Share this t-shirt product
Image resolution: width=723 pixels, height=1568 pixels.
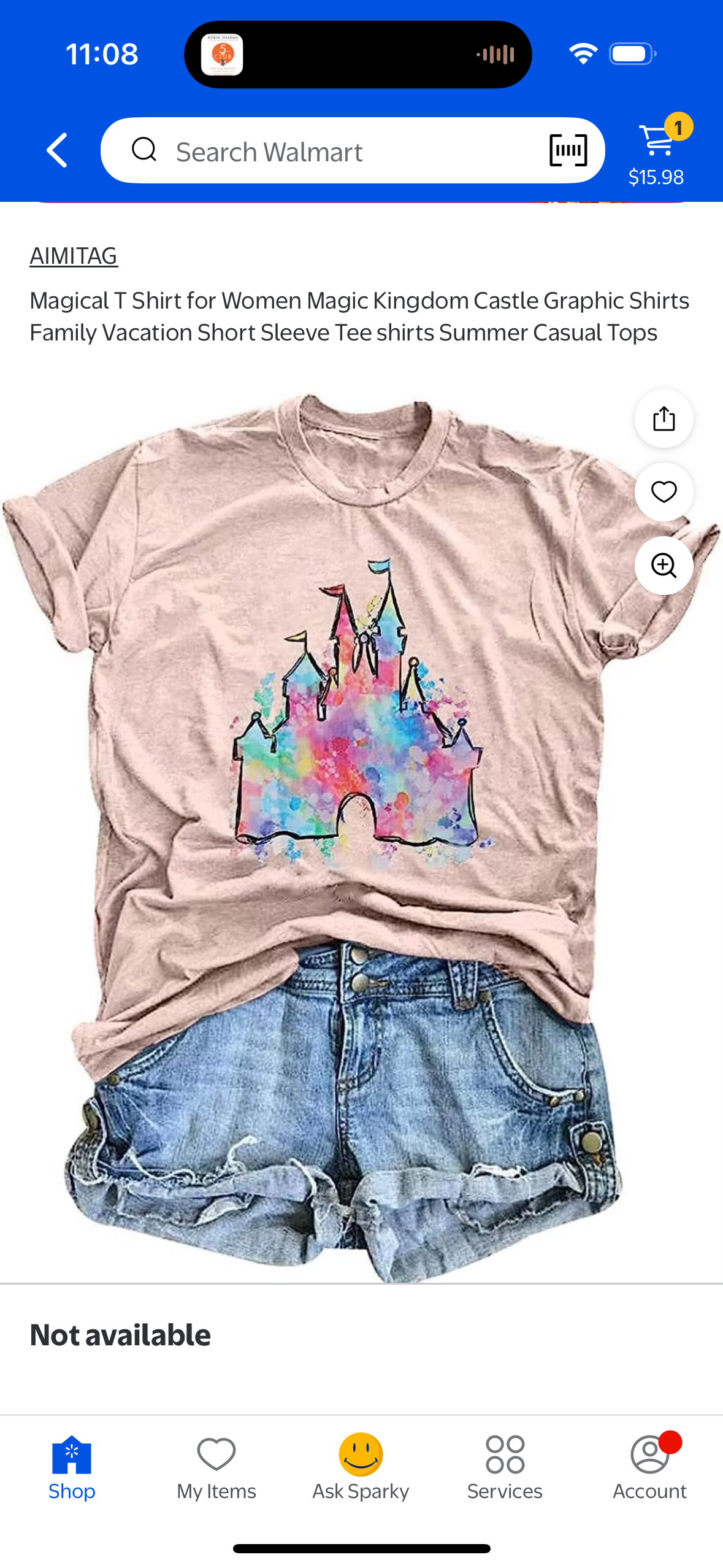click(664, 418)
